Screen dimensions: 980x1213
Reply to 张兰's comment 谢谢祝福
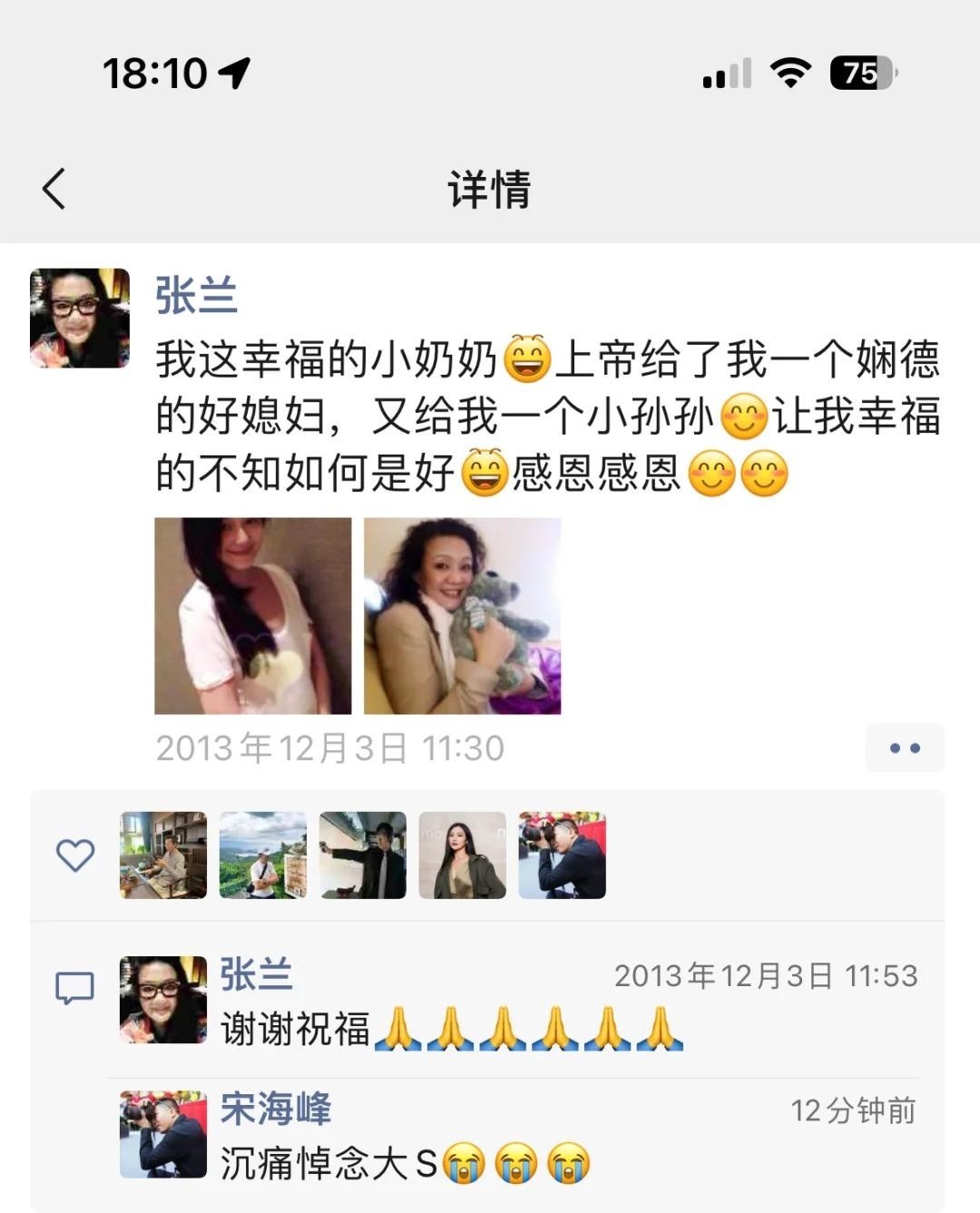454,1030
